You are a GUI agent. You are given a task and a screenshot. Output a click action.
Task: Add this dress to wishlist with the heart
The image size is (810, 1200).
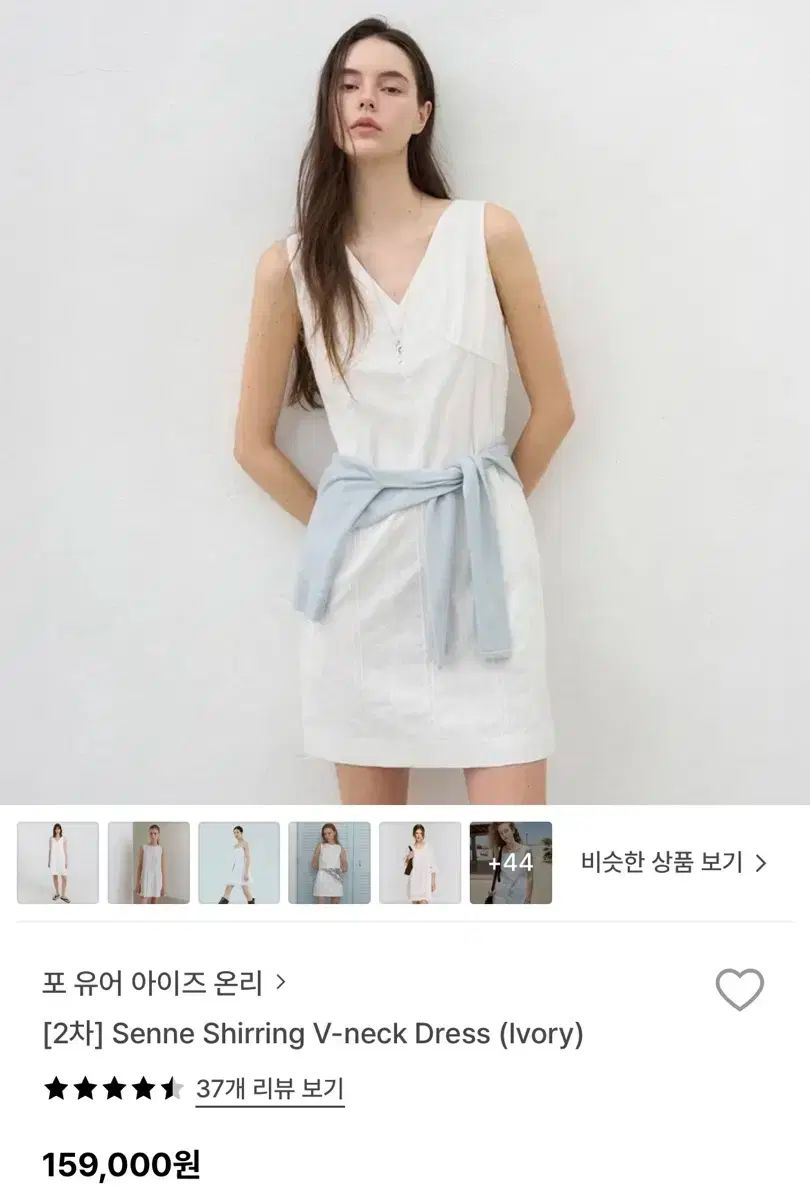click(x=740, y=990)
